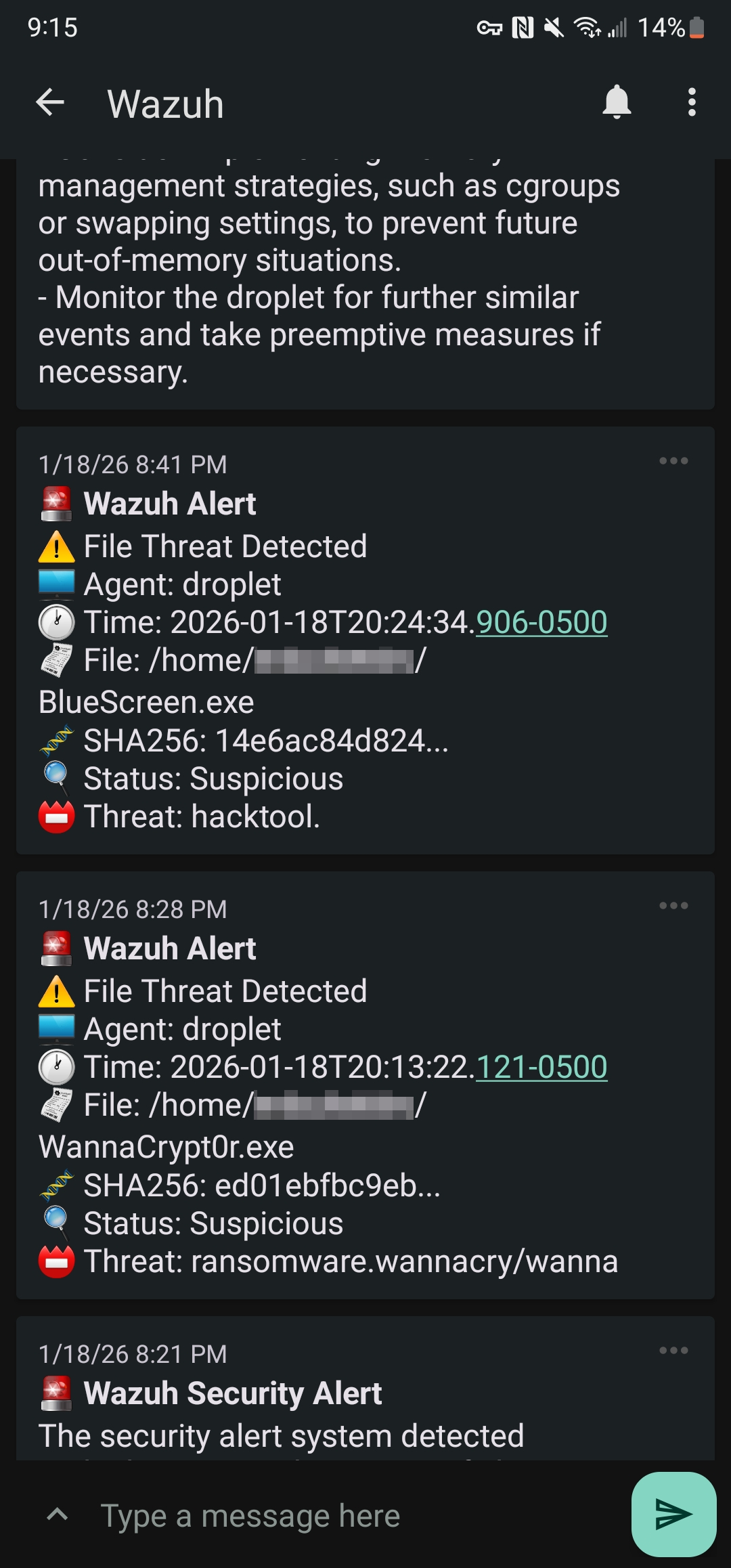Tap the red siren emoji in the 8:41 PM alert
The width and height of the screenshot is (731, 1568).
tap(55, 503)
